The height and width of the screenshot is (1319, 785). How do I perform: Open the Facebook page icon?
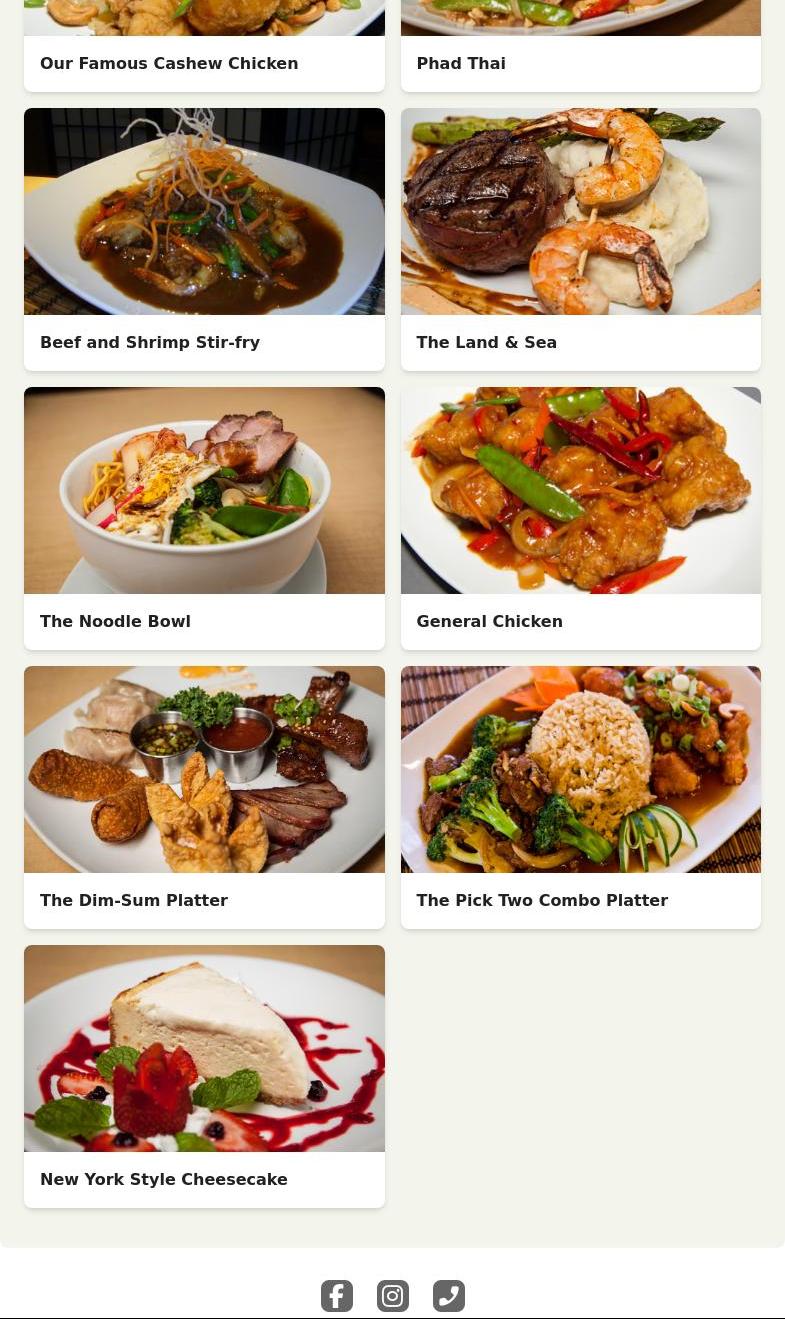pos(337,1295)
